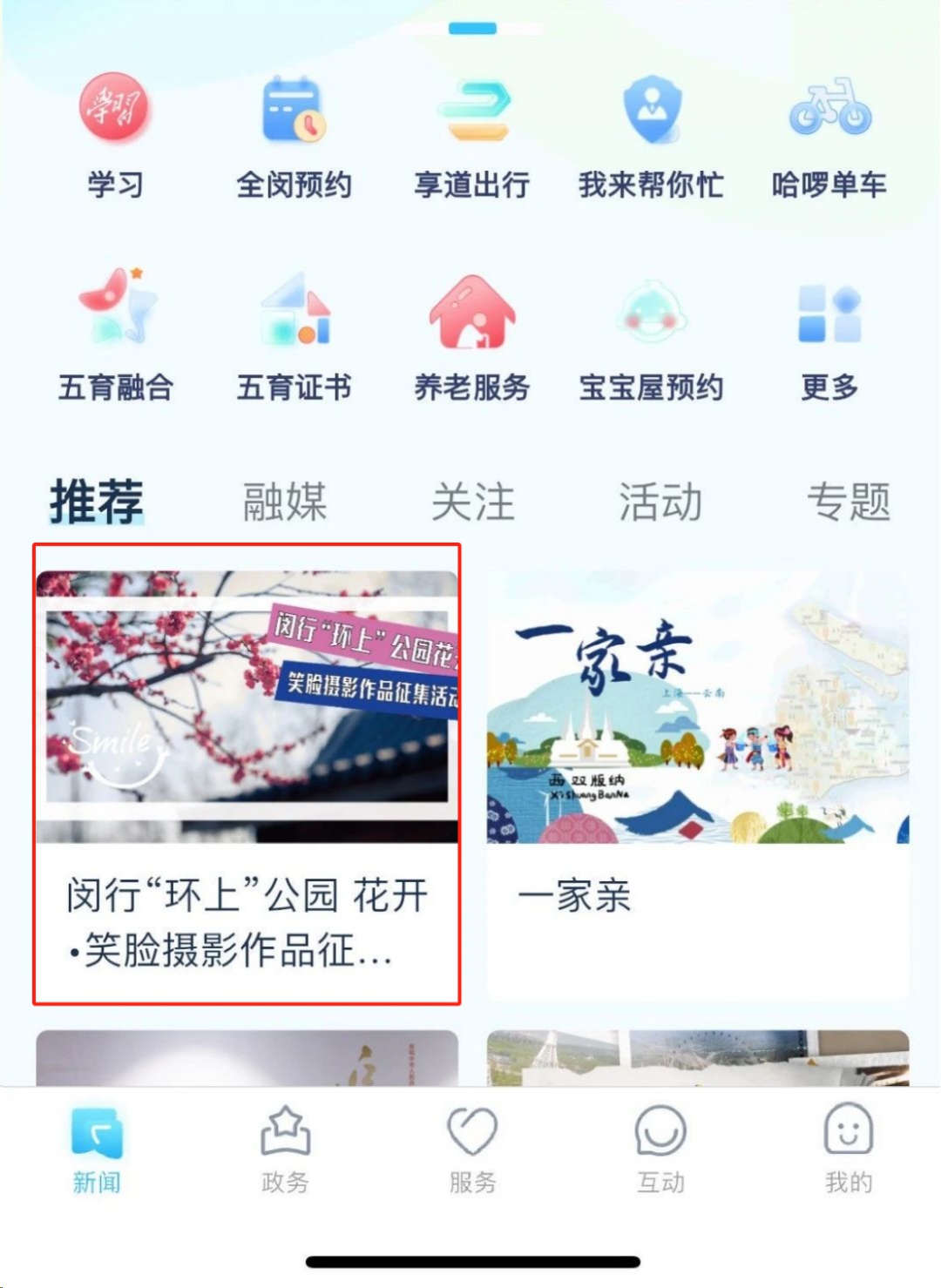Open 哈啰单车 bike service

[x=829, y=137]
